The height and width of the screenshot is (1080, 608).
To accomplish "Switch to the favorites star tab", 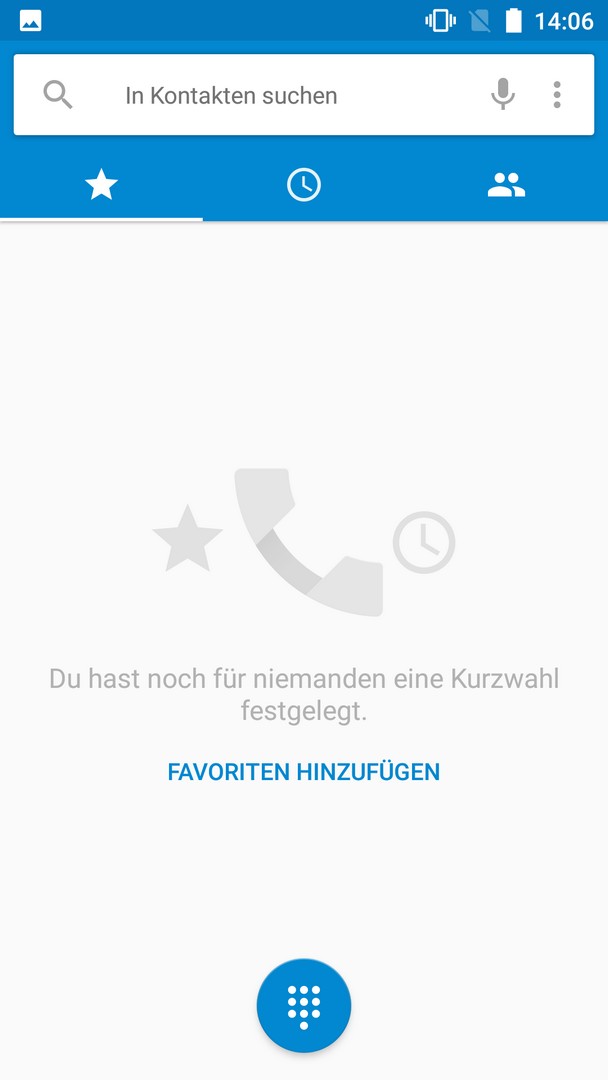I will [101, 185].
